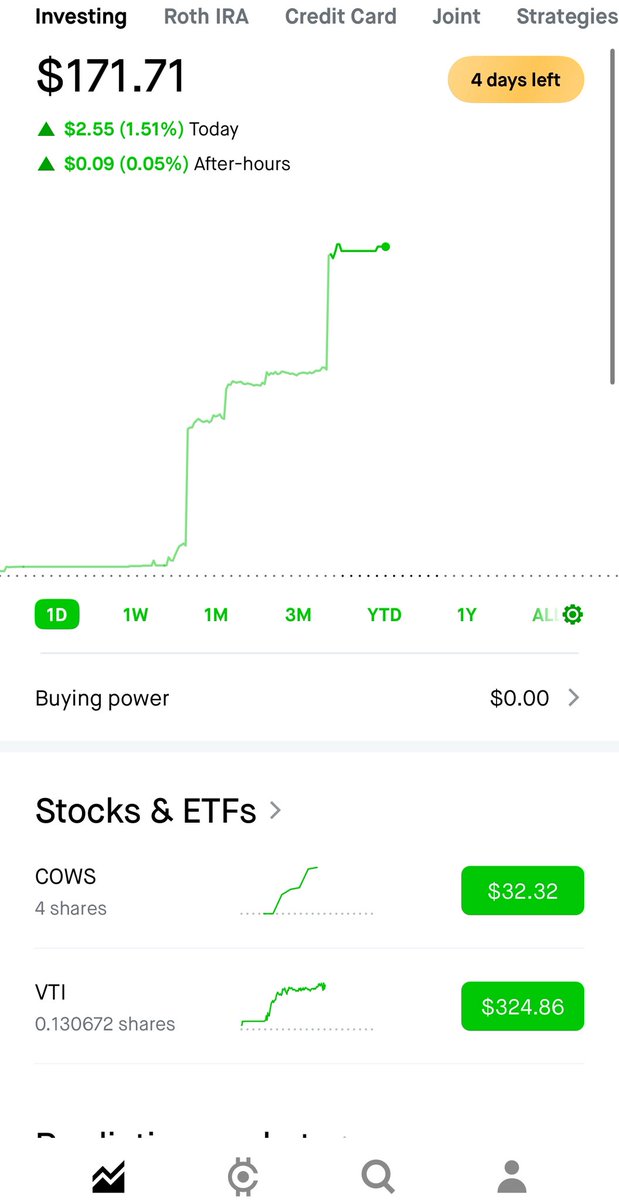Change chart to YTD range
Screen dimensions: 619x1200
pos(384,615)
